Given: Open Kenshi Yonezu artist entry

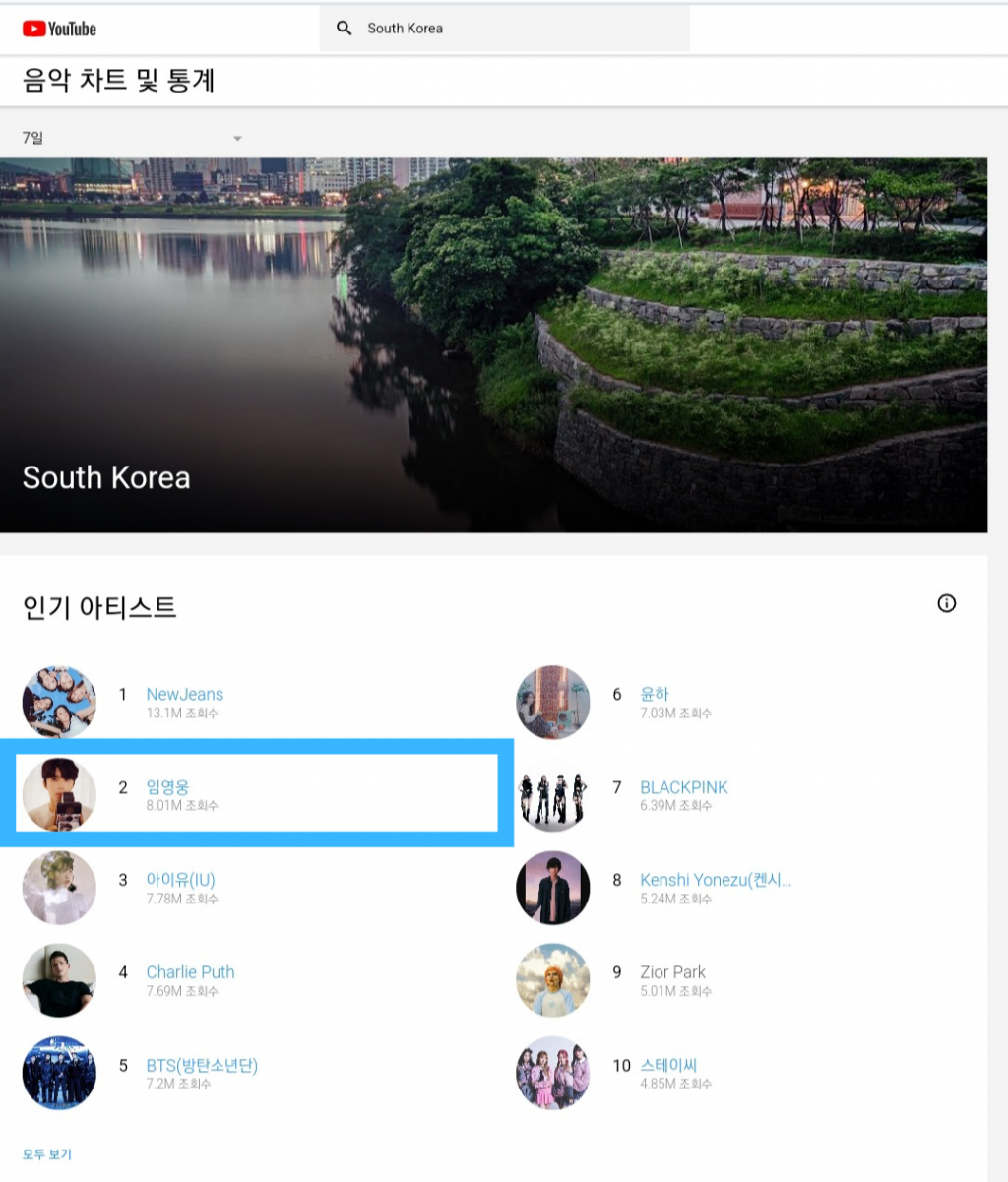Looking at the screenshot, I should pyautogui.click(x=715, y=880).
